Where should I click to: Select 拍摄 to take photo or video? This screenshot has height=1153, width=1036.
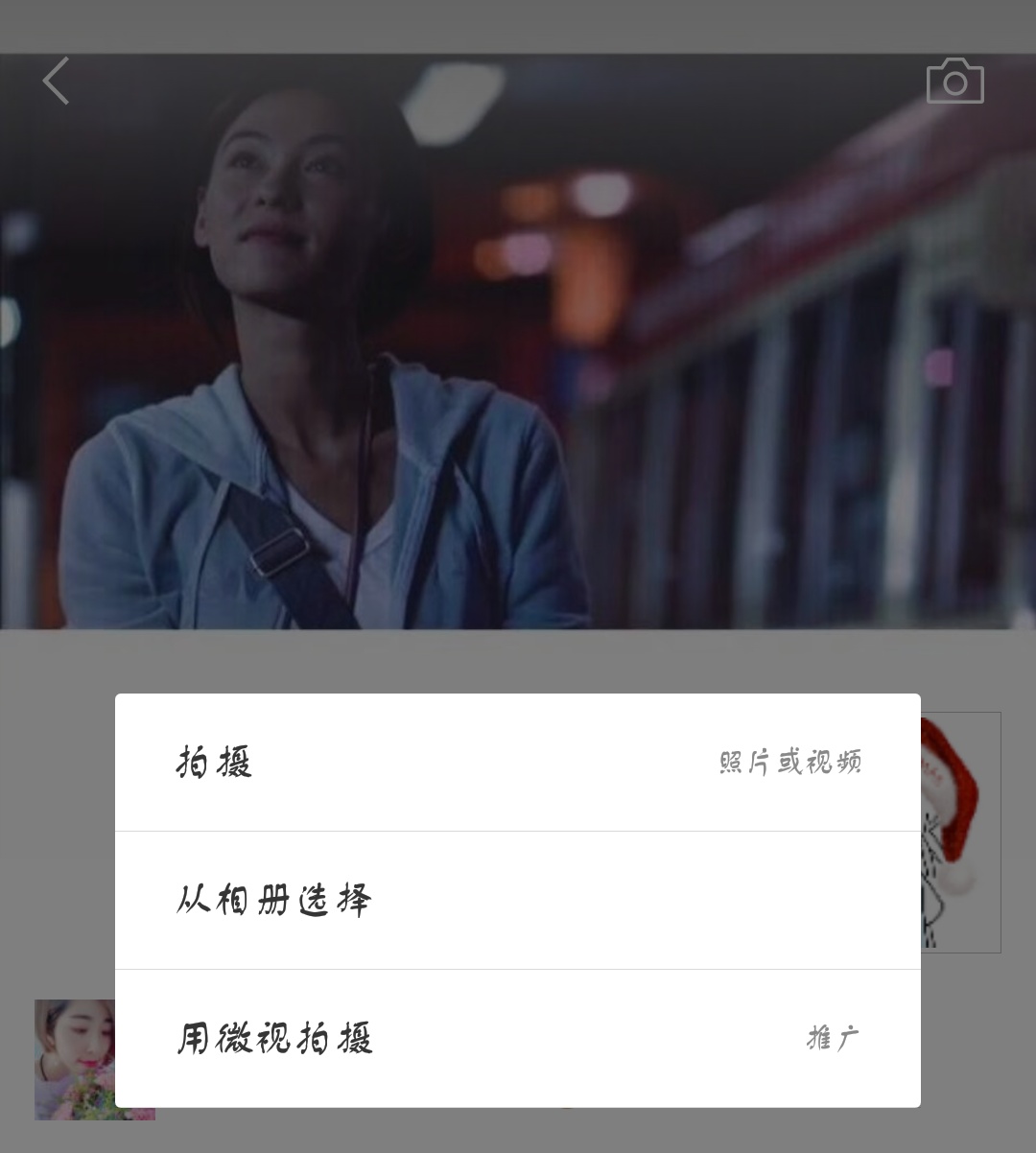(x=517, y=763)
